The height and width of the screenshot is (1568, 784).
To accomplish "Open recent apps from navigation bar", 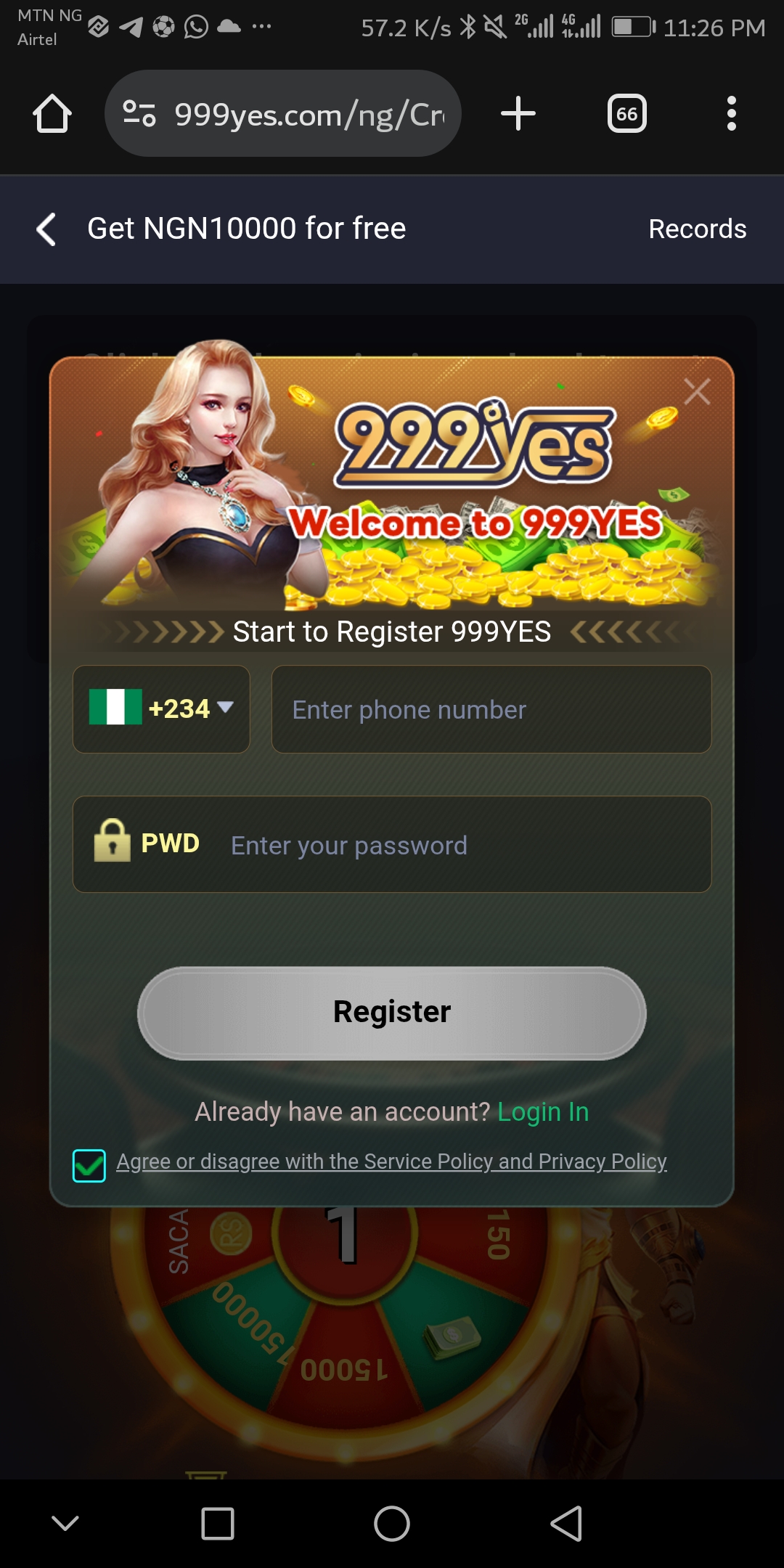I will coord(218,1523).
